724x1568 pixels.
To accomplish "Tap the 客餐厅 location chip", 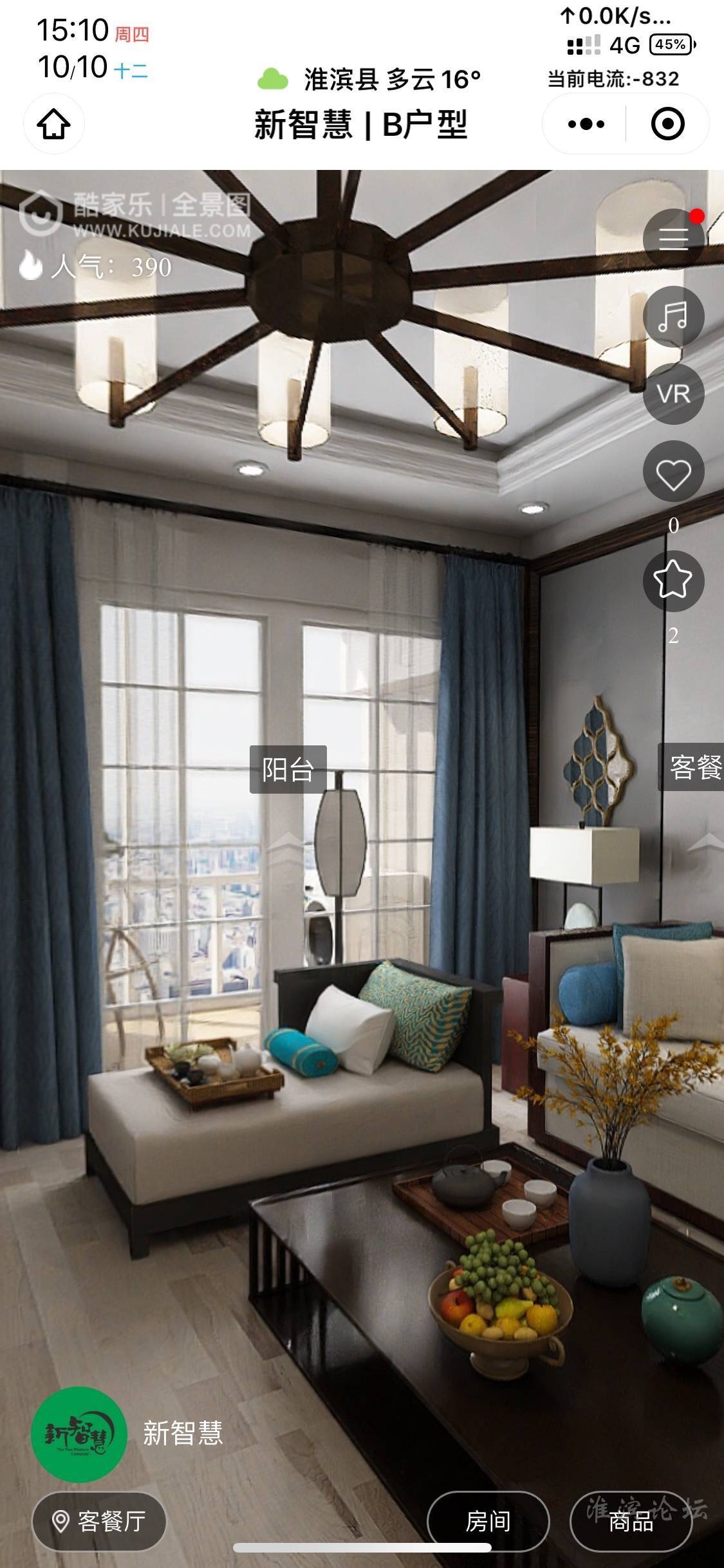I will (x=99, y=1522).
